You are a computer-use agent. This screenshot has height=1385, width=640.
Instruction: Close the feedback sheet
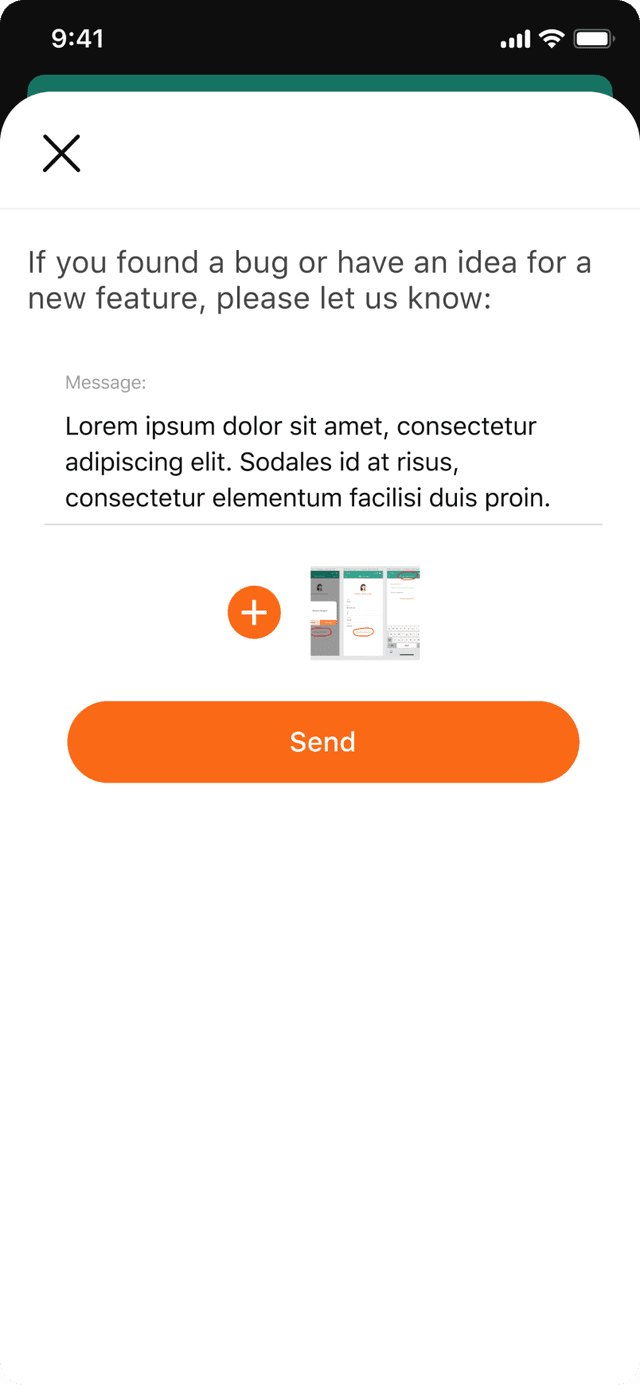coord(61,154)
